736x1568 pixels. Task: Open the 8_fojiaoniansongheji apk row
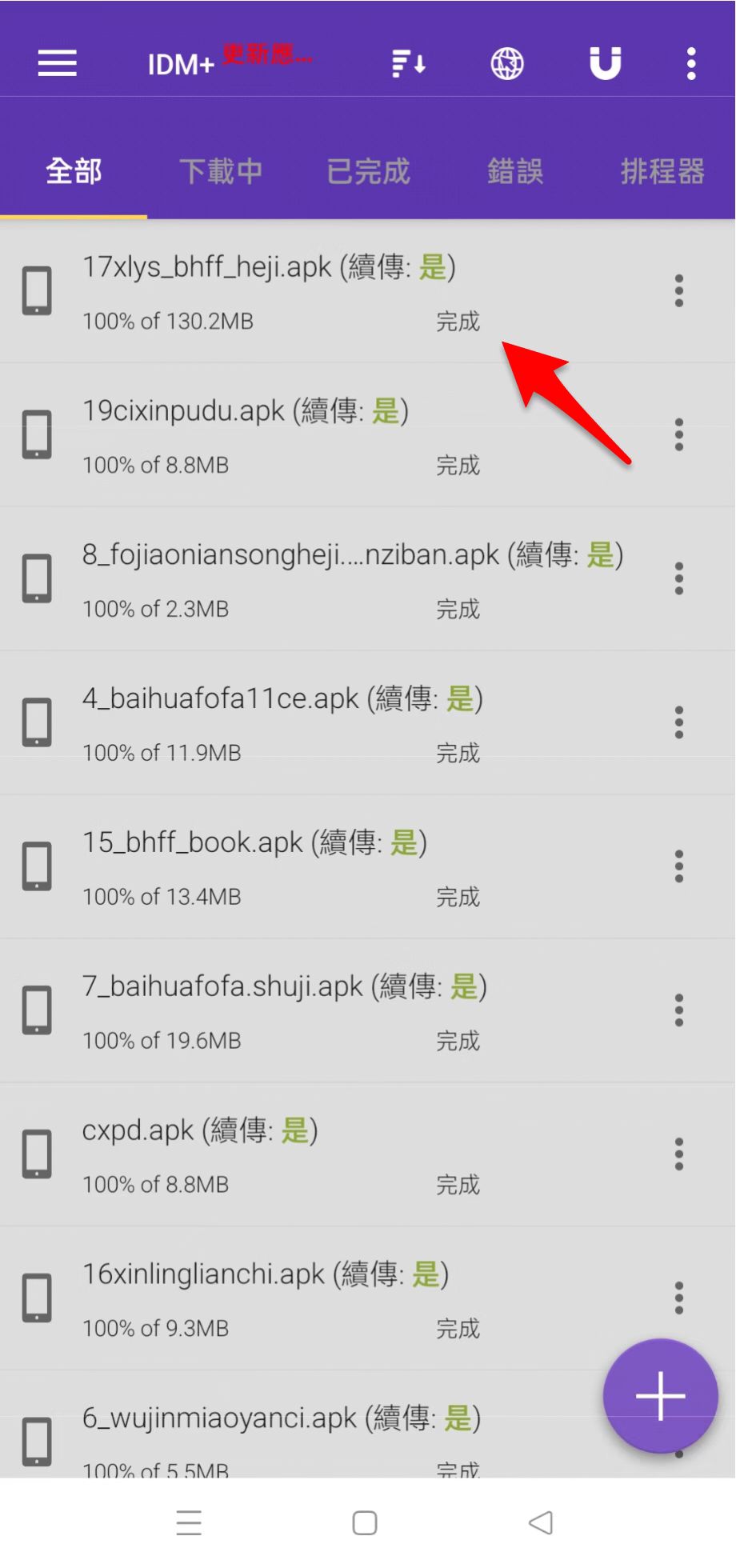tap(320, 578)
